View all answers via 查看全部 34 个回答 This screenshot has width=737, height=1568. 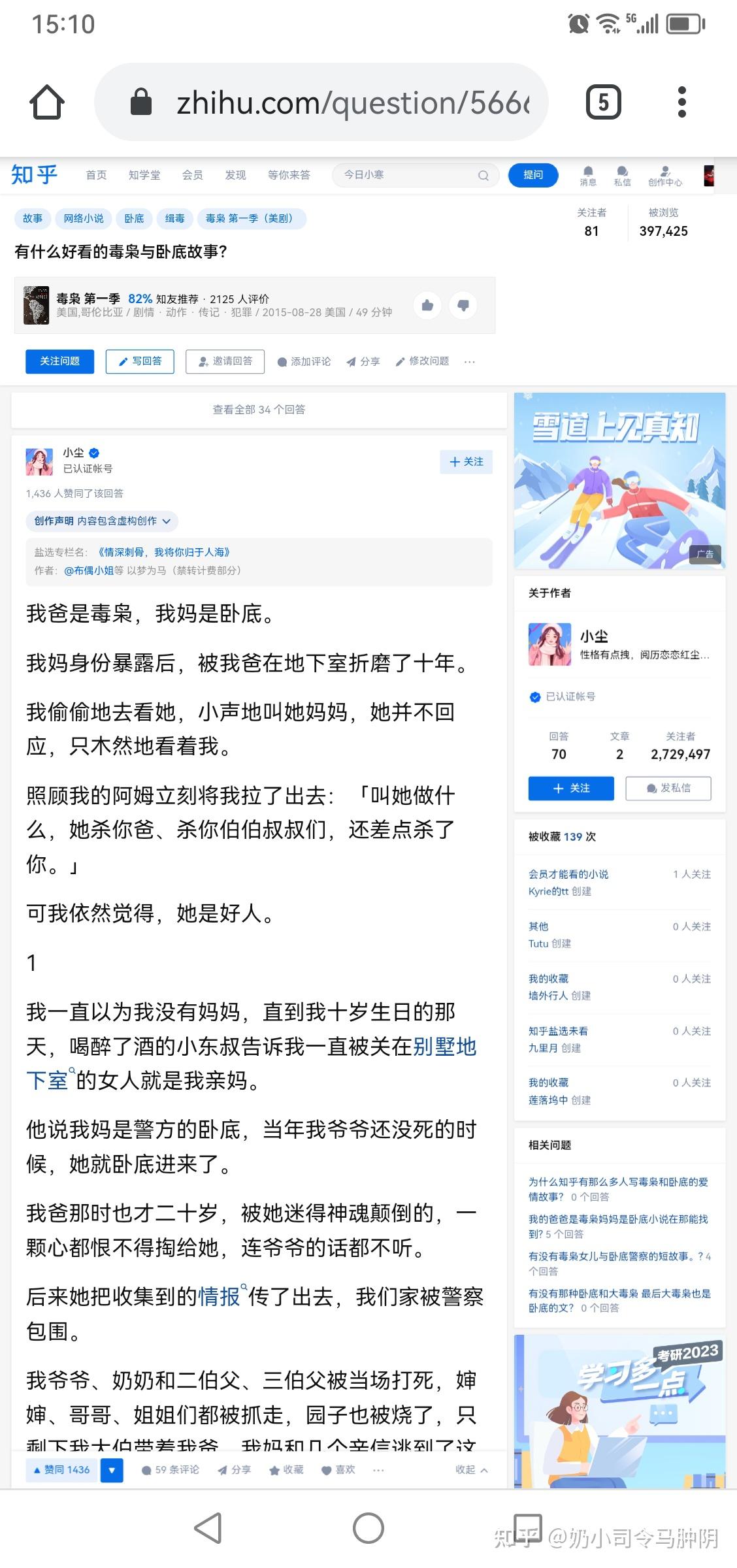tap(259, 410)
